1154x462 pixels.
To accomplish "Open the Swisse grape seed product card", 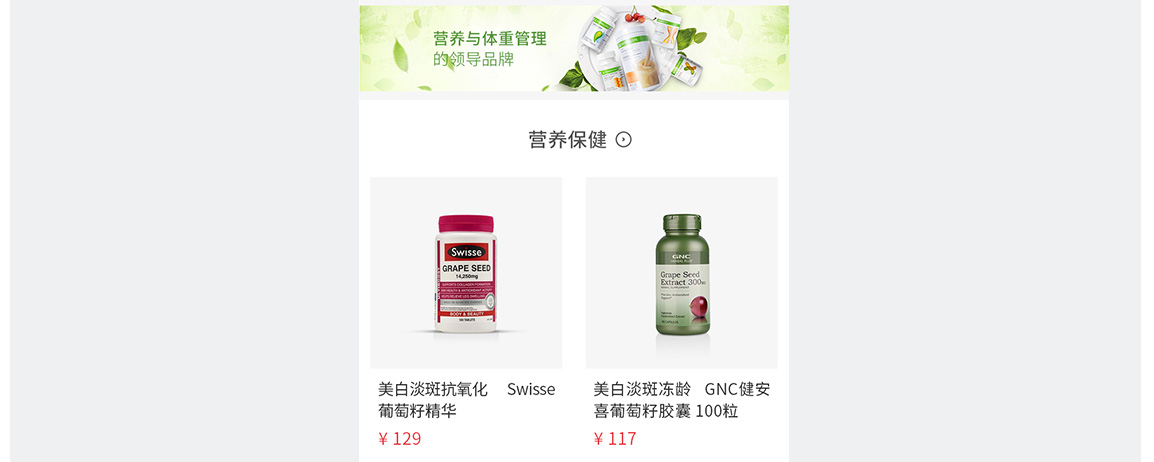I will pos(466,273).
